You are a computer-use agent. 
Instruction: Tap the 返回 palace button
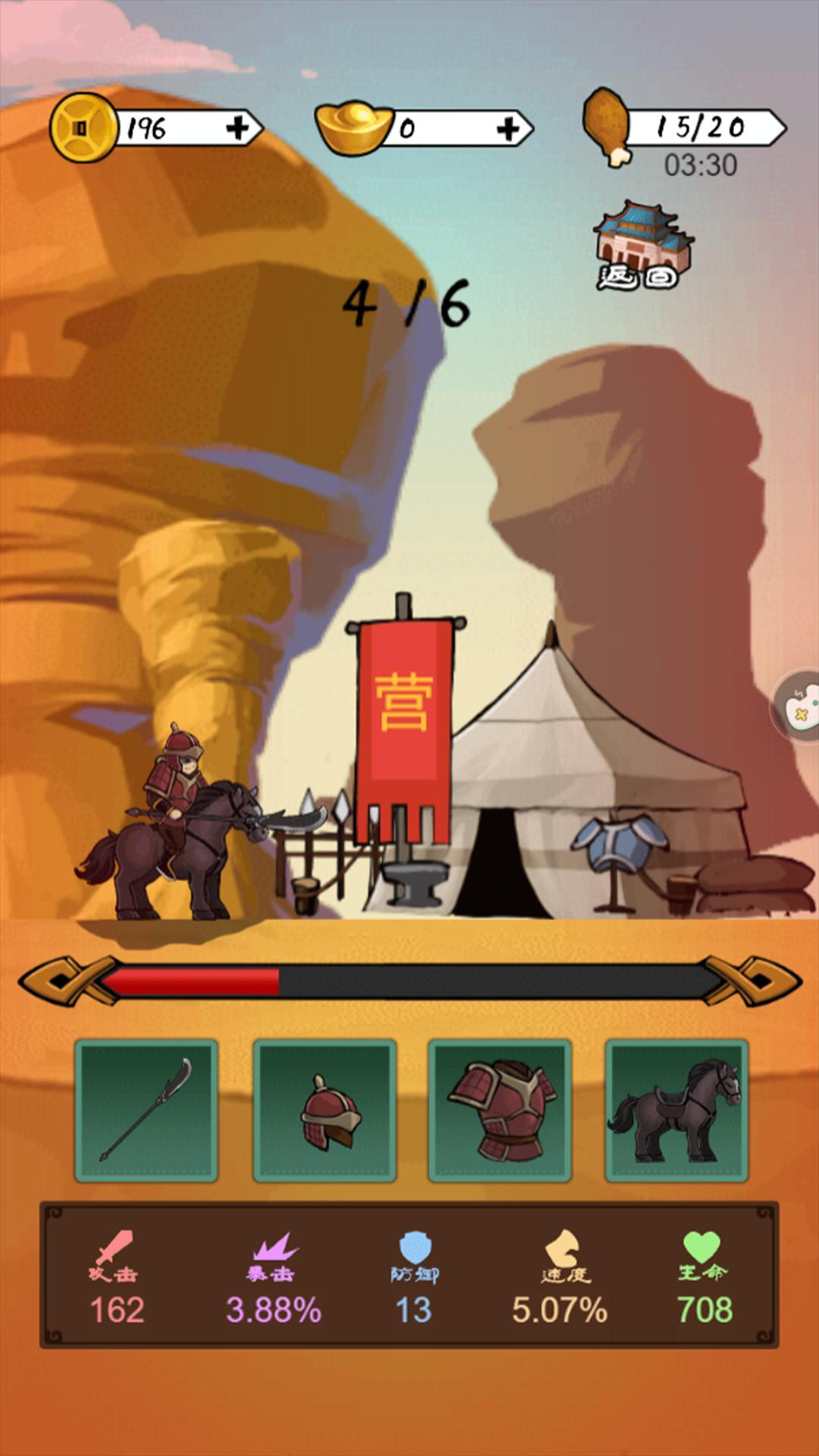tap(642, 246)
